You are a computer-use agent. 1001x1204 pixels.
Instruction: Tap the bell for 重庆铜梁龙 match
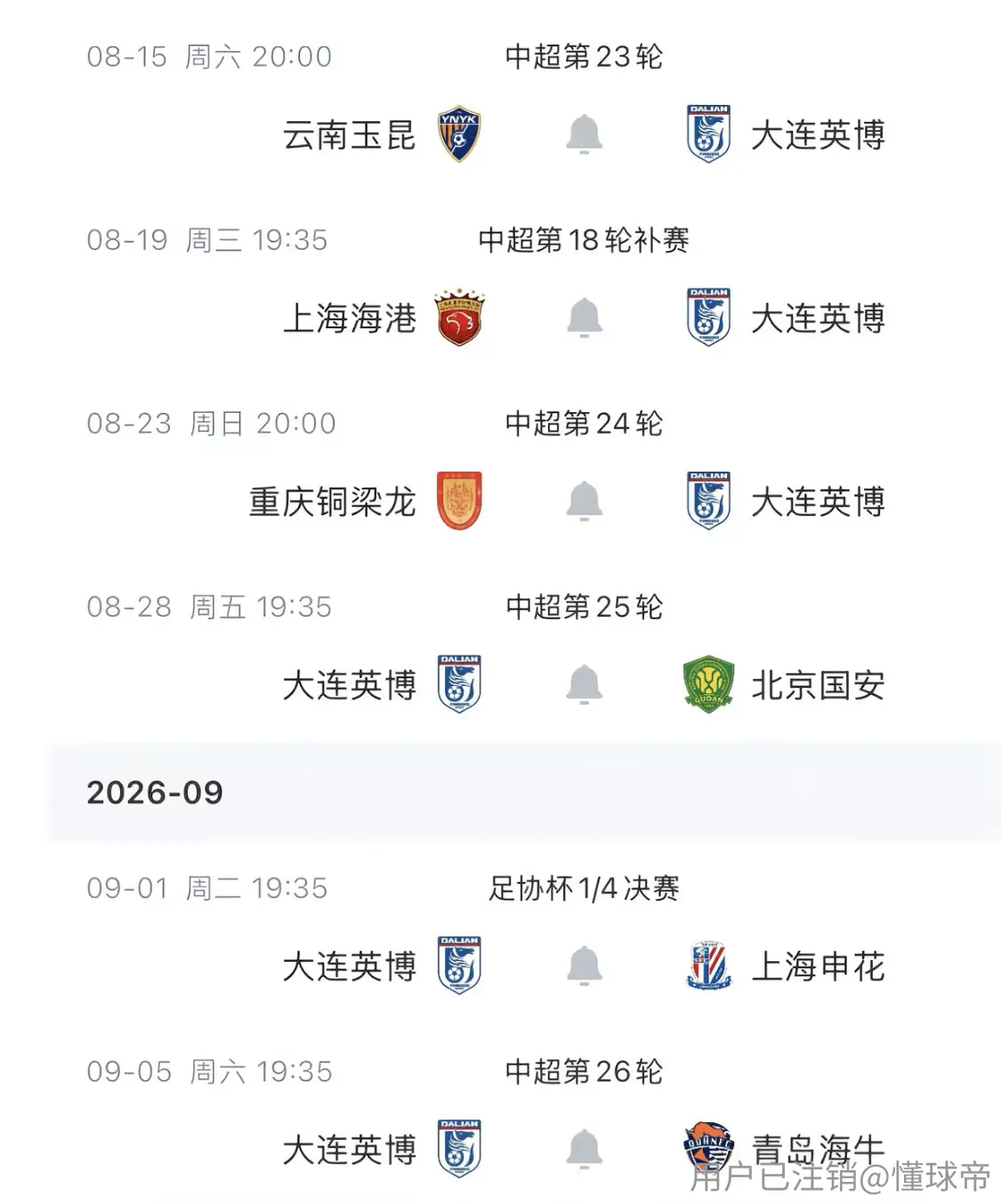point(584,502)
